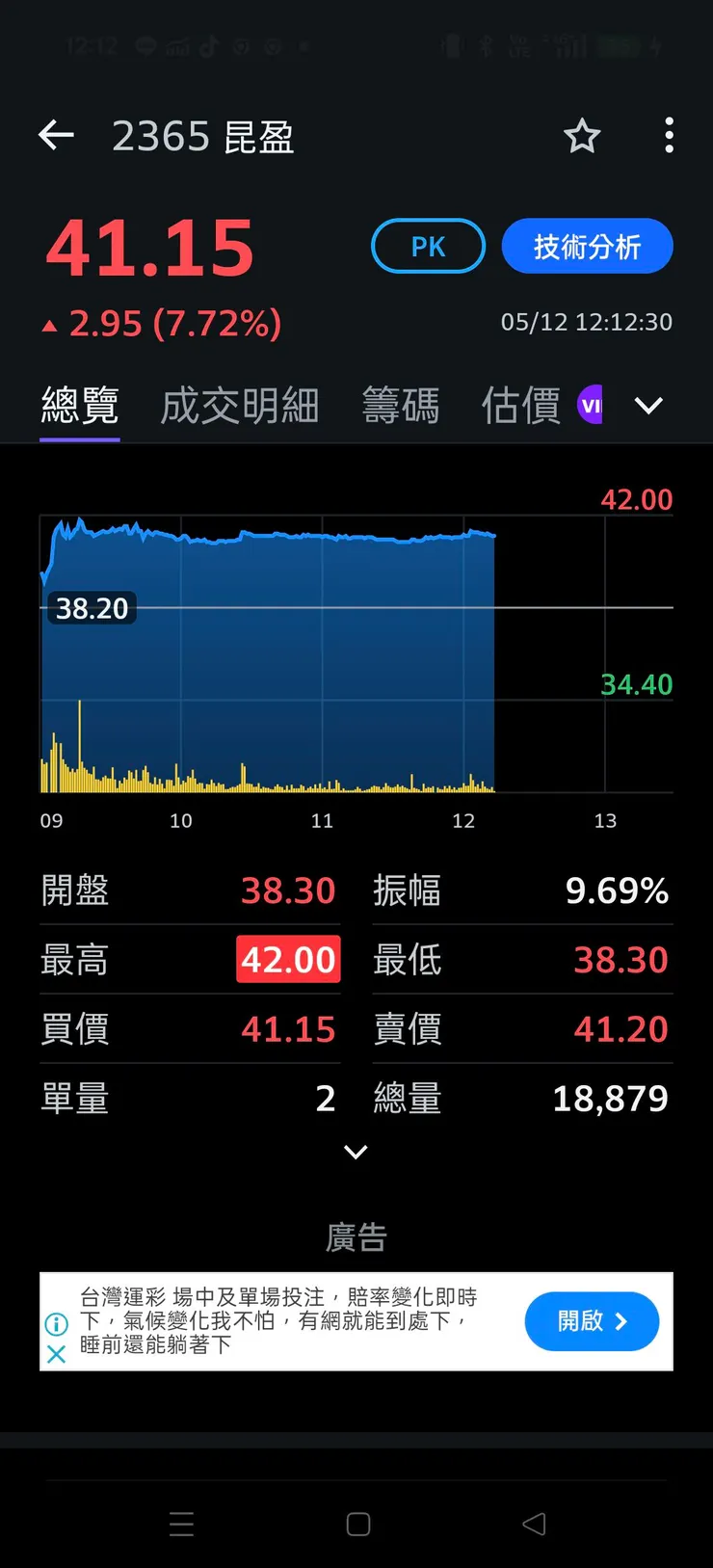Open the three-dot overflow menu
The width and height of the screenshot is (713, 1568).
click(669, 137)
